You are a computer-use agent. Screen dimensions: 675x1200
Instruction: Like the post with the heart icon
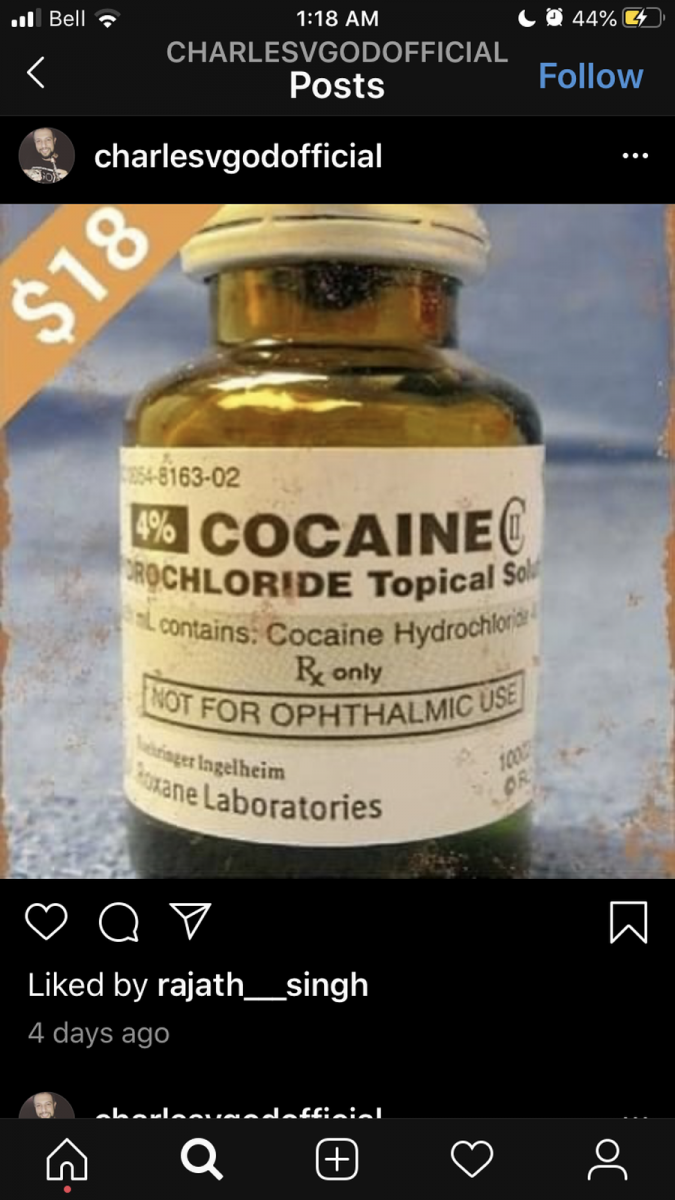coord(46,921)
